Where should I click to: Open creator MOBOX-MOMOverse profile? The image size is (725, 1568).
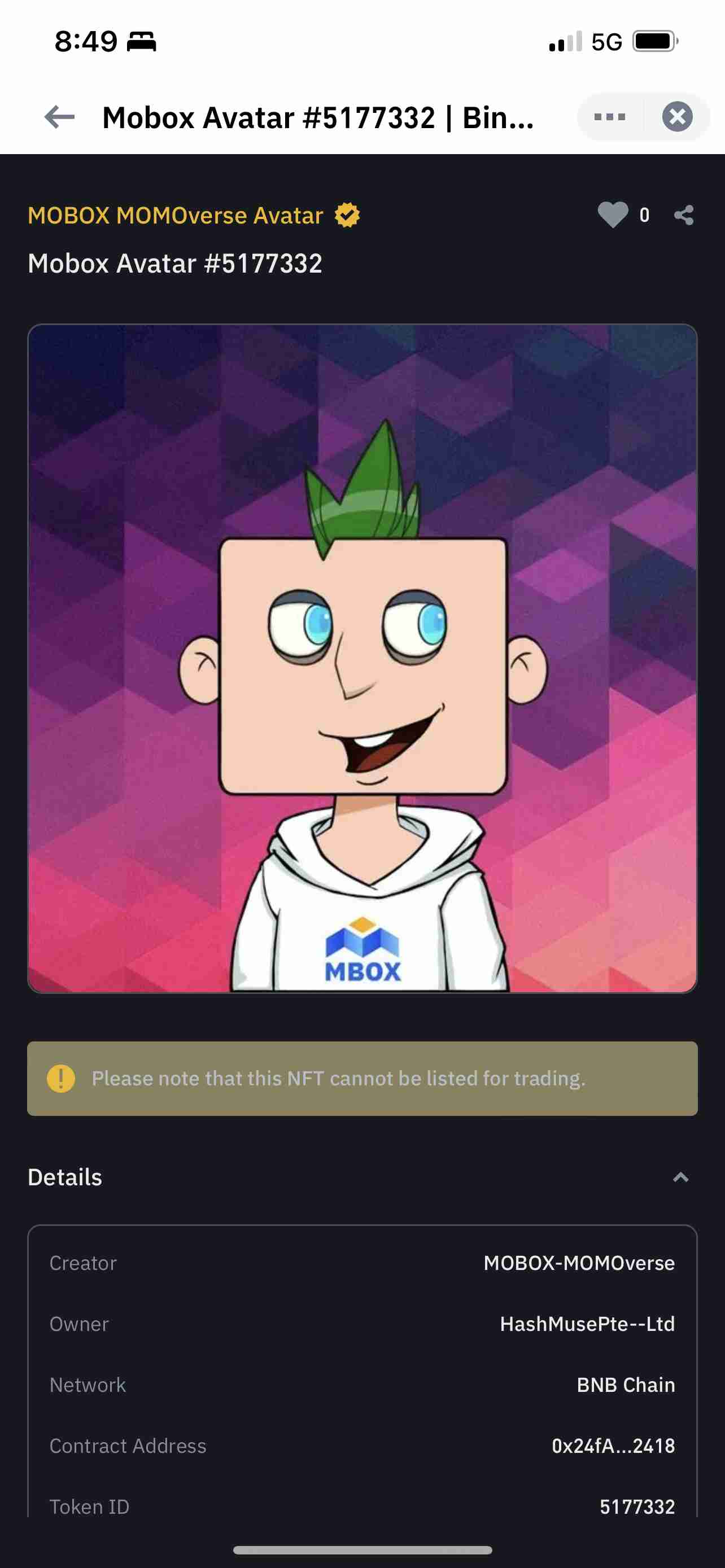(578, 1263)
